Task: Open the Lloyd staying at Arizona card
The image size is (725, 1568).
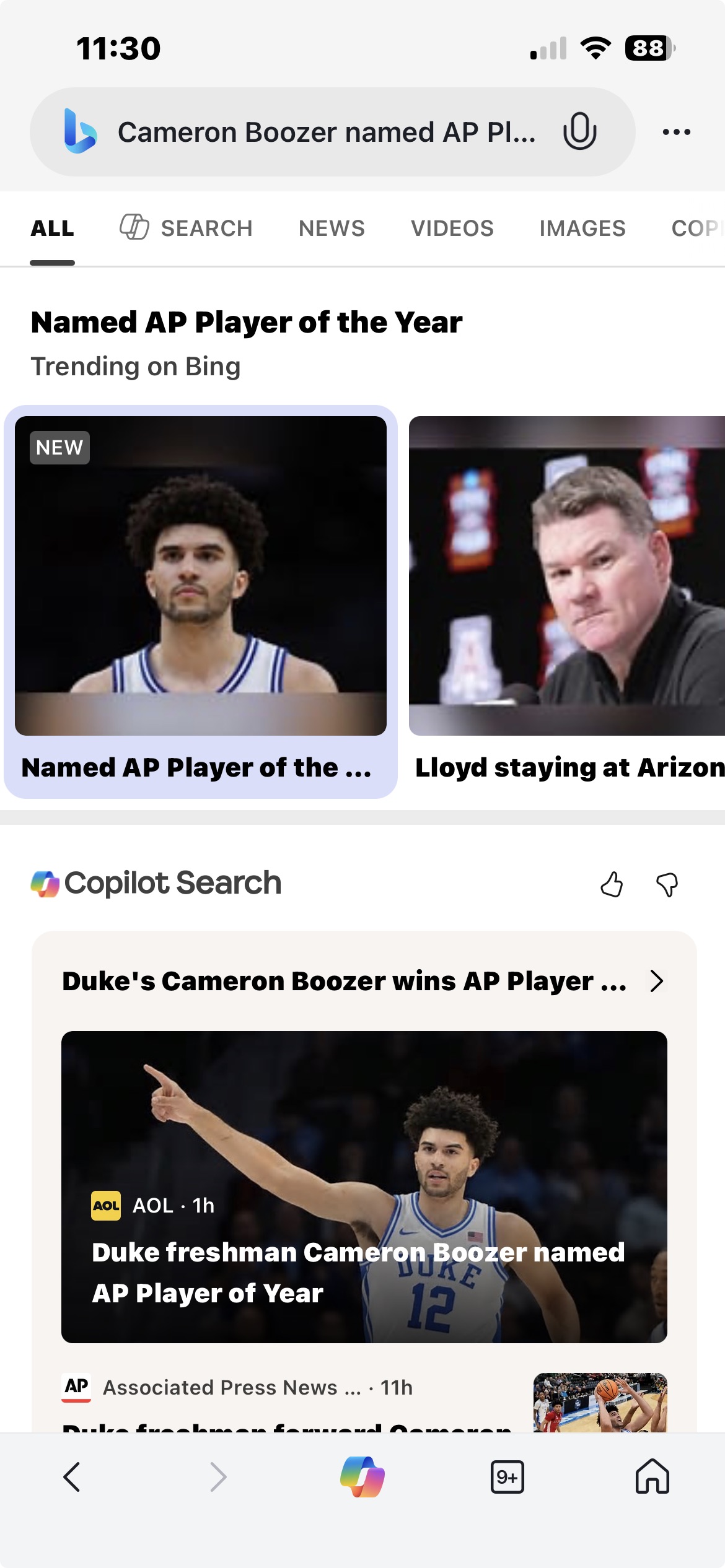Action: [x=566, y=601]
